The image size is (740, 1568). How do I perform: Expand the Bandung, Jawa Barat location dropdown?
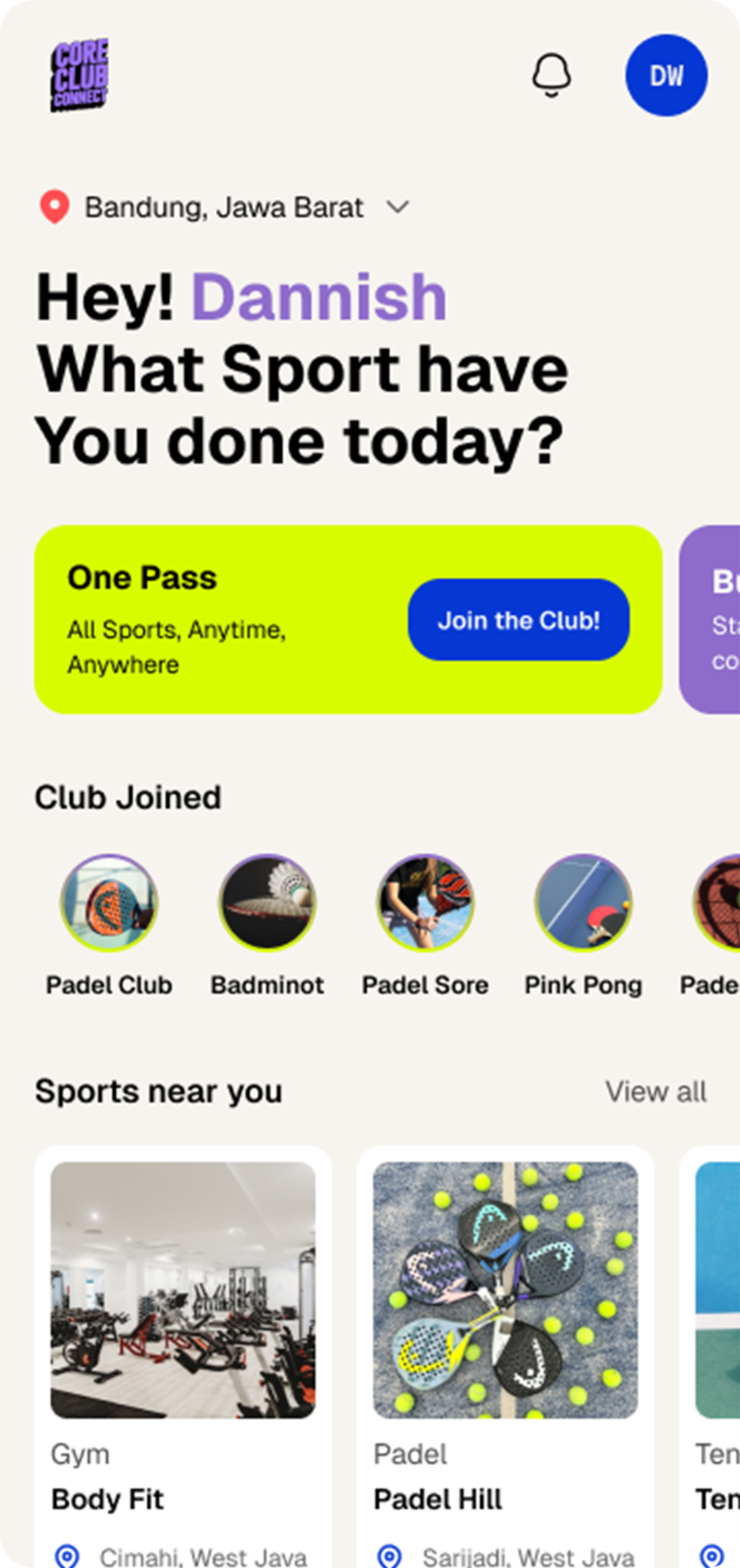point(397,207)
